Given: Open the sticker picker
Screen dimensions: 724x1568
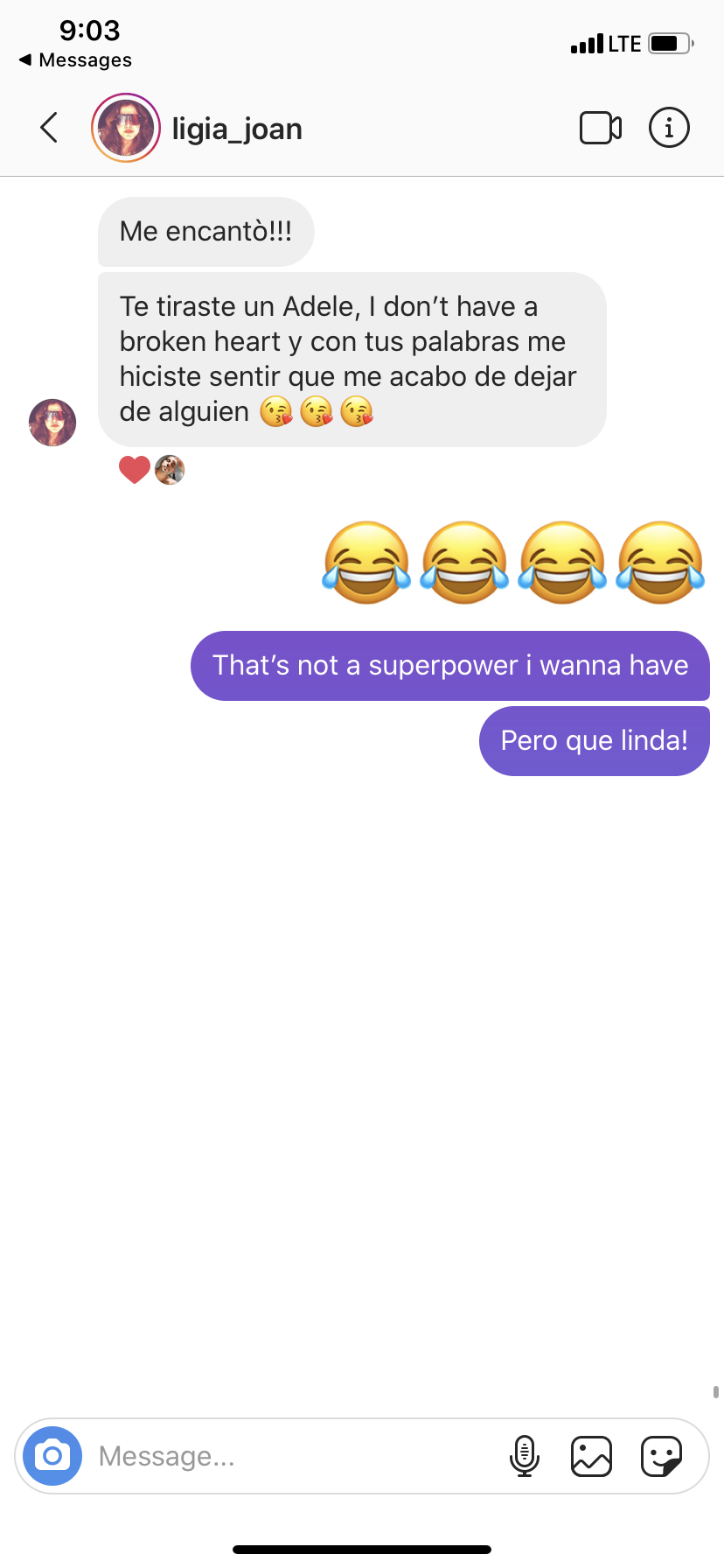Looking at the screenshot, I should tap(661, 1456).
